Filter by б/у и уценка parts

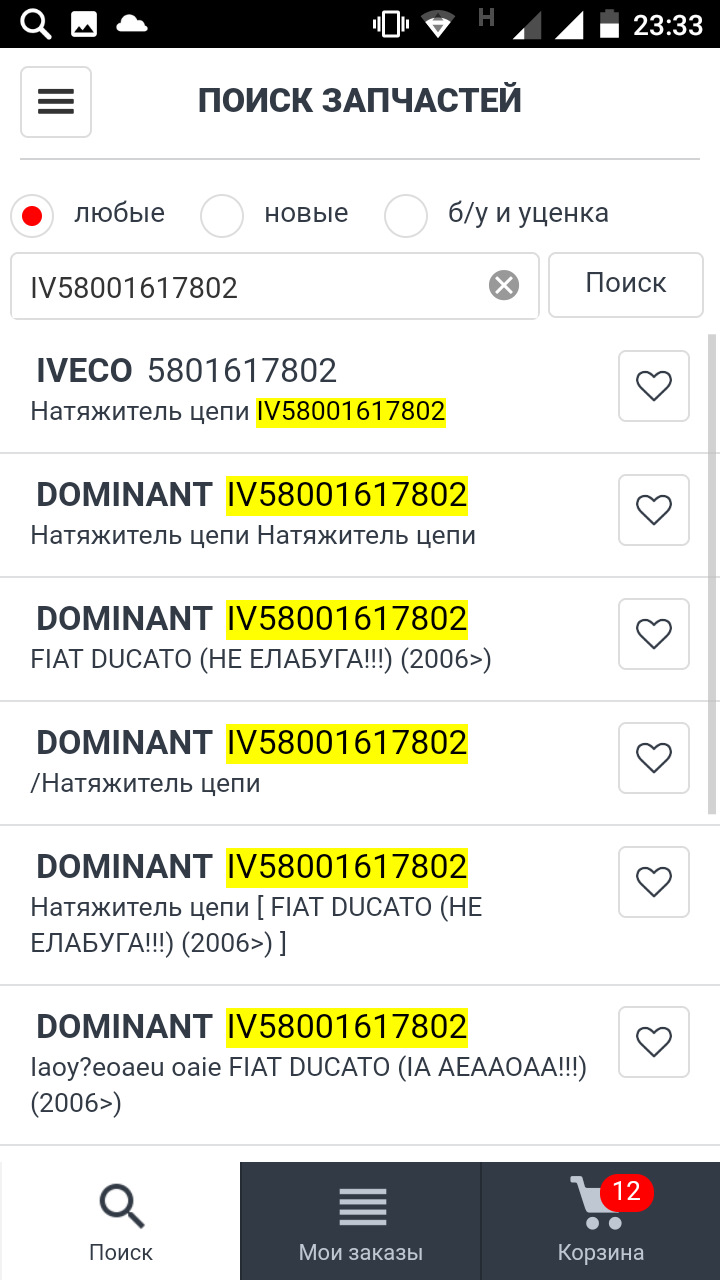[x=406, y=216]
